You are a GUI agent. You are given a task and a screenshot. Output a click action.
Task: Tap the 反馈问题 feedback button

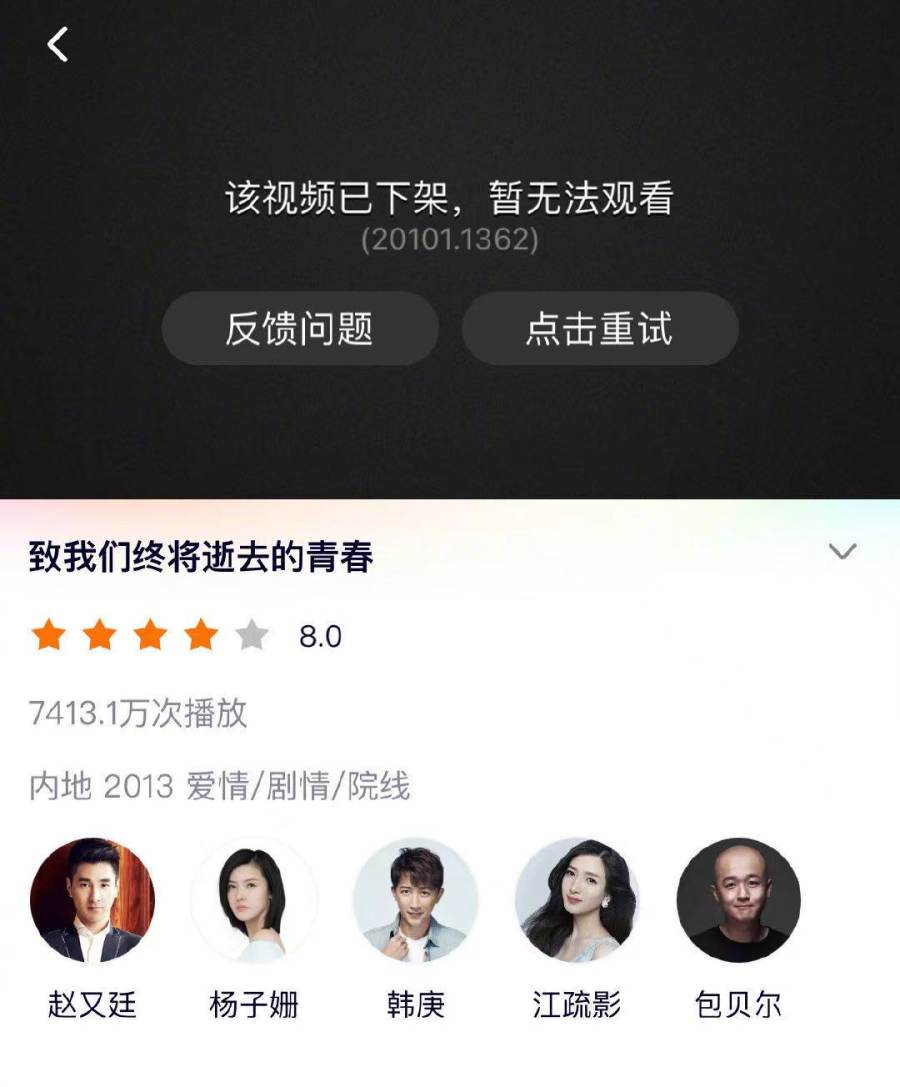coord(300,329)
